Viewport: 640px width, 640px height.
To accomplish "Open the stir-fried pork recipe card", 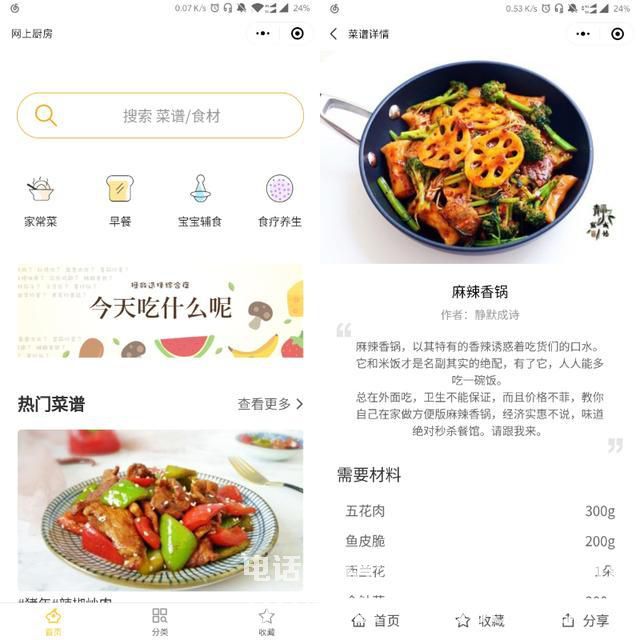I will coord(160,510).
